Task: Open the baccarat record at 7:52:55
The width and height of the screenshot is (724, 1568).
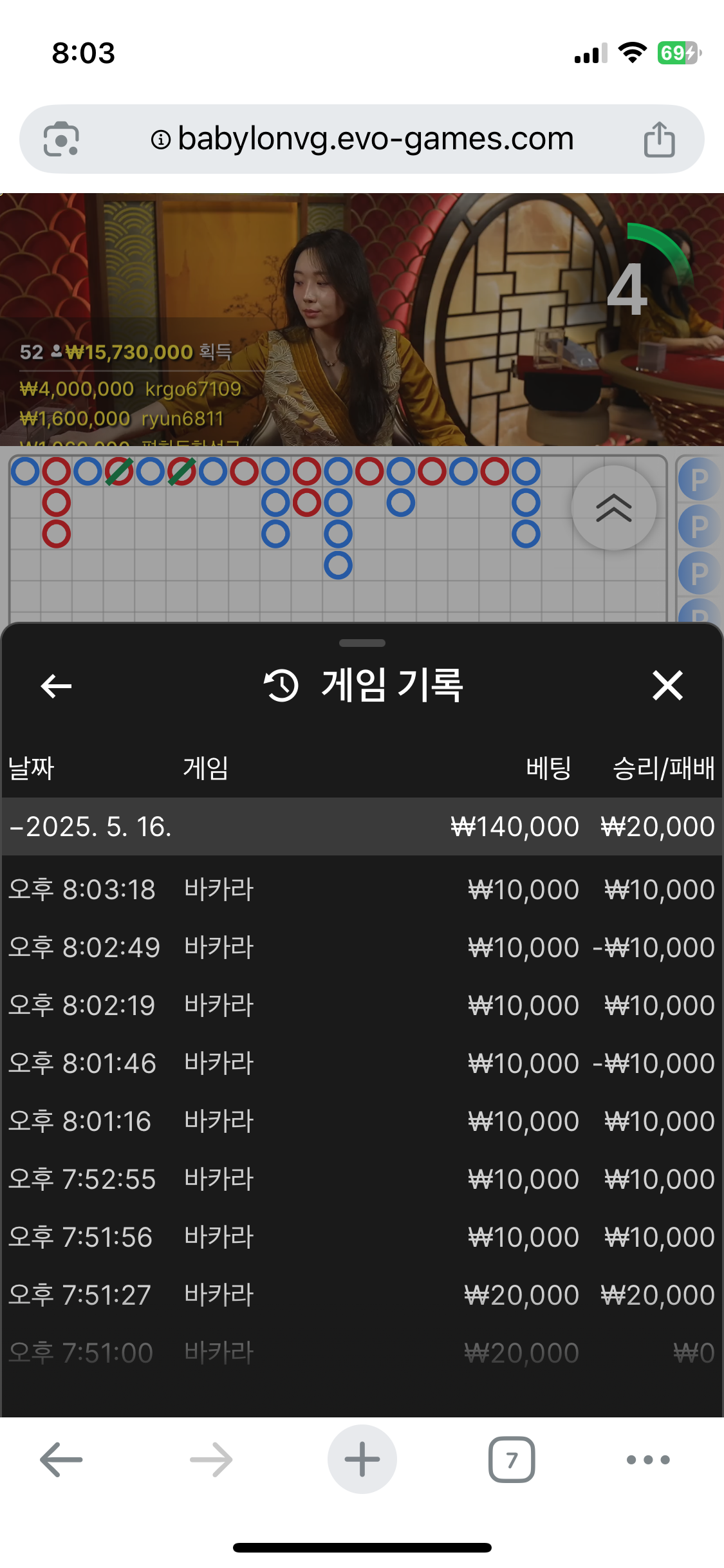Action: coord(360,1180)
